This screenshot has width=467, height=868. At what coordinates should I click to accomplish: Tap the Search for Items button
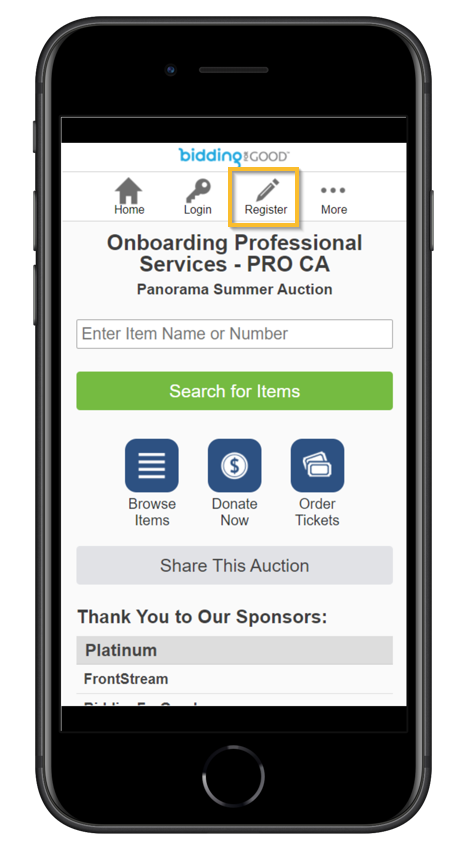click(235, 391)
